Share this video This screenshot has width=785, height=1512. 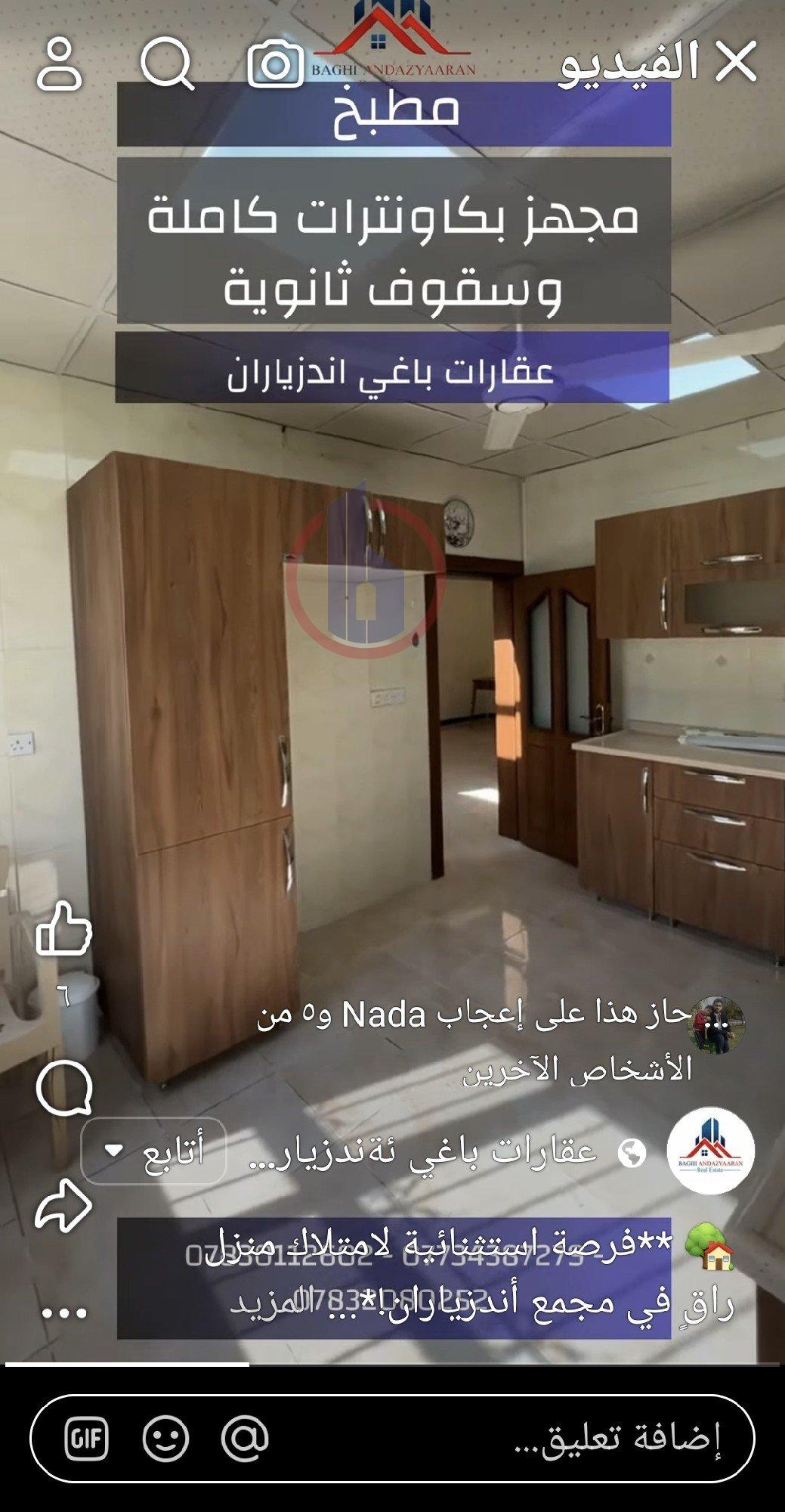pyautogui.click(x=64, y=1204)
